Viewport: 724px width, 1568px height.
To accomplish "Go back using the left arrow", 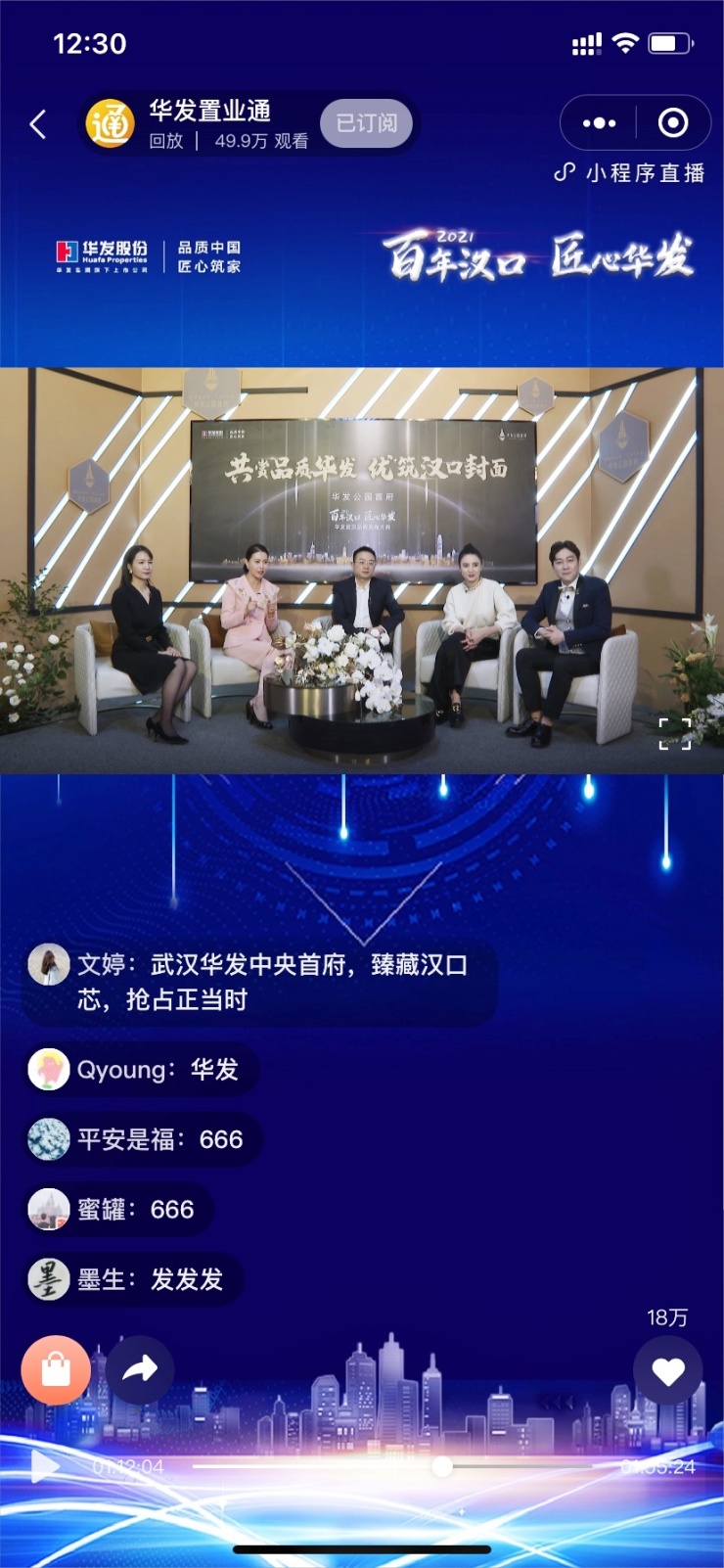I will [38, 124].
